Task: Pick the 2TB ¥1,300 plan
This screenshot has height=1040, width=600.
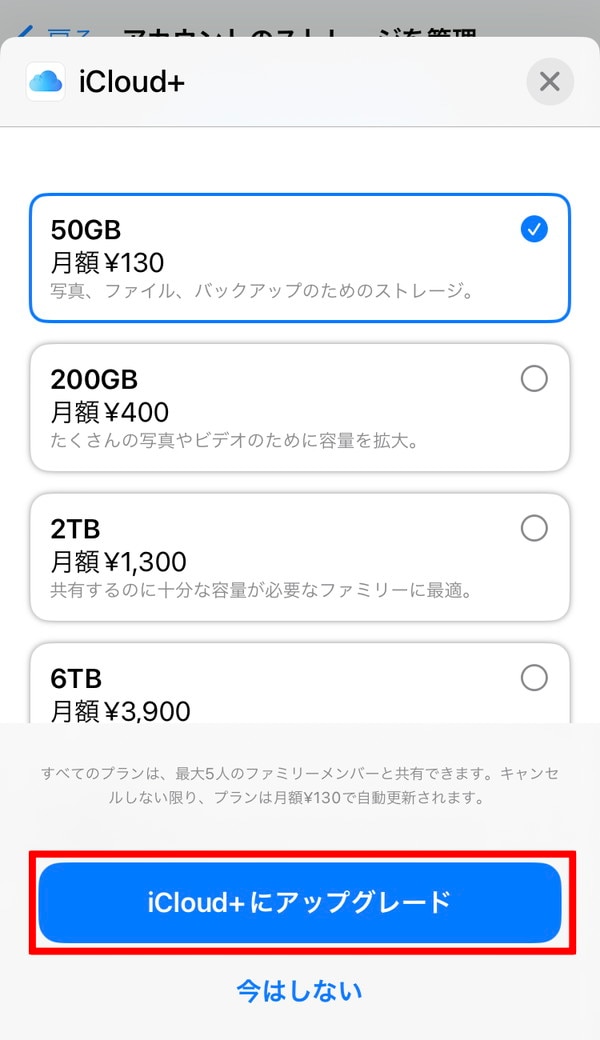Action: tap(300, 557)
